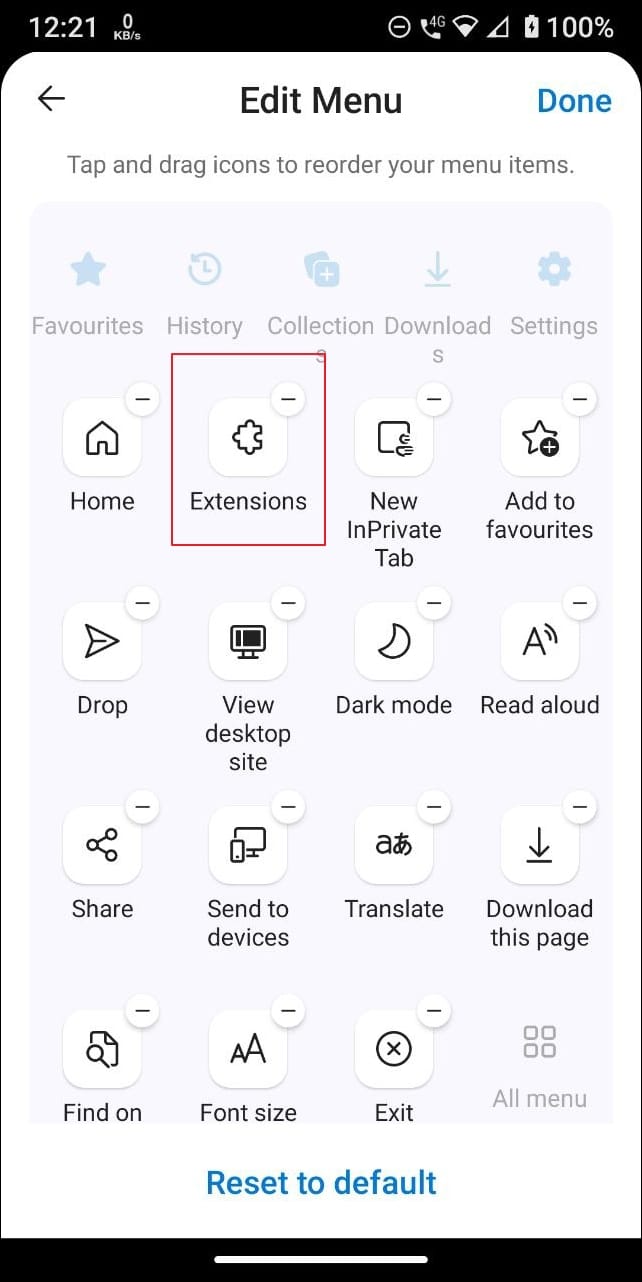Image resolution: width=642 pixels, height=1282 pixels.
Task: Remove Dark mode from the menu
Action: (x=434, y=603)
